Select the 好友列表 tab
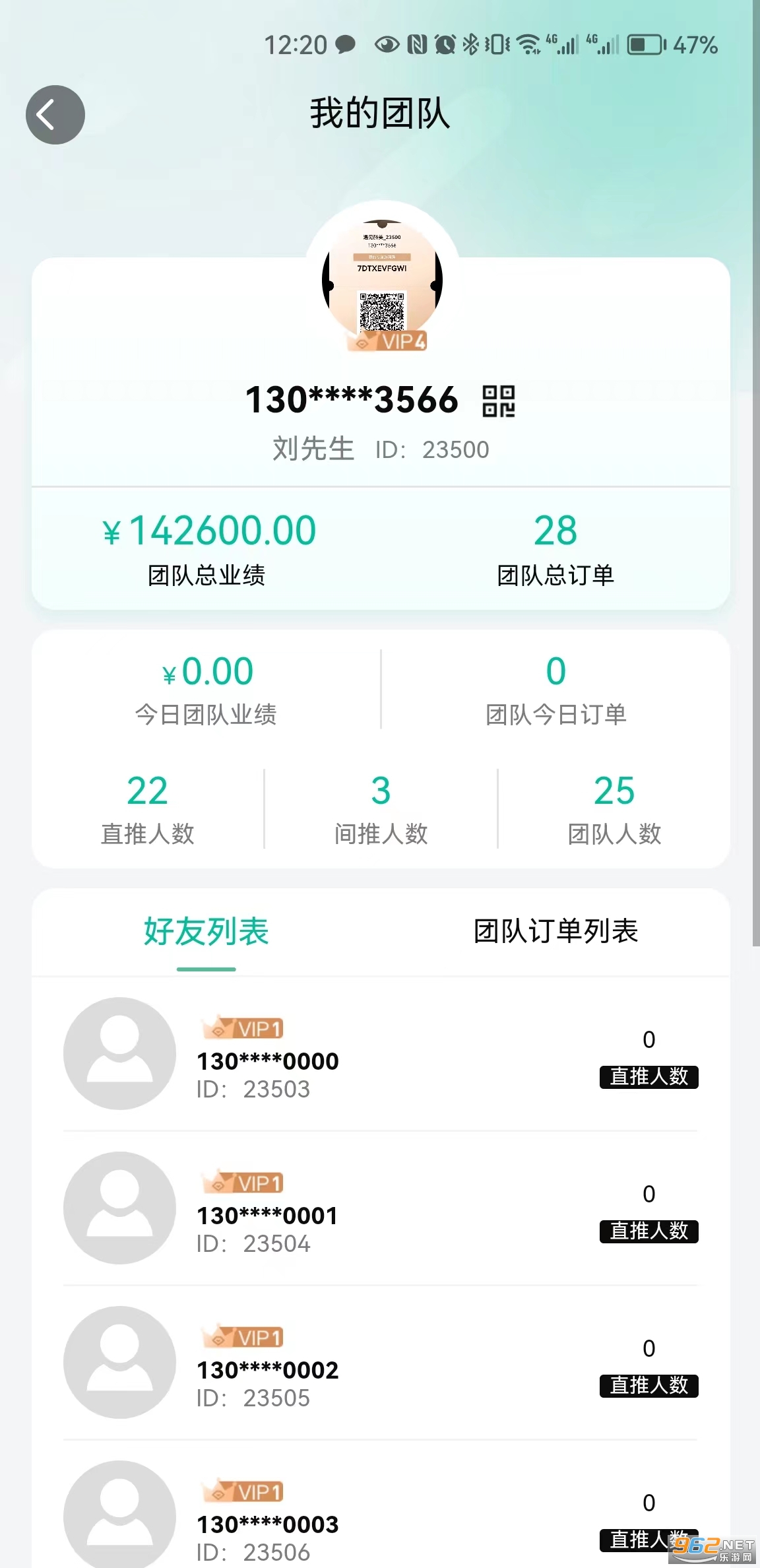Image resolution: width=760 pixels, height=1568 pixels. click(x=206, y=931)
